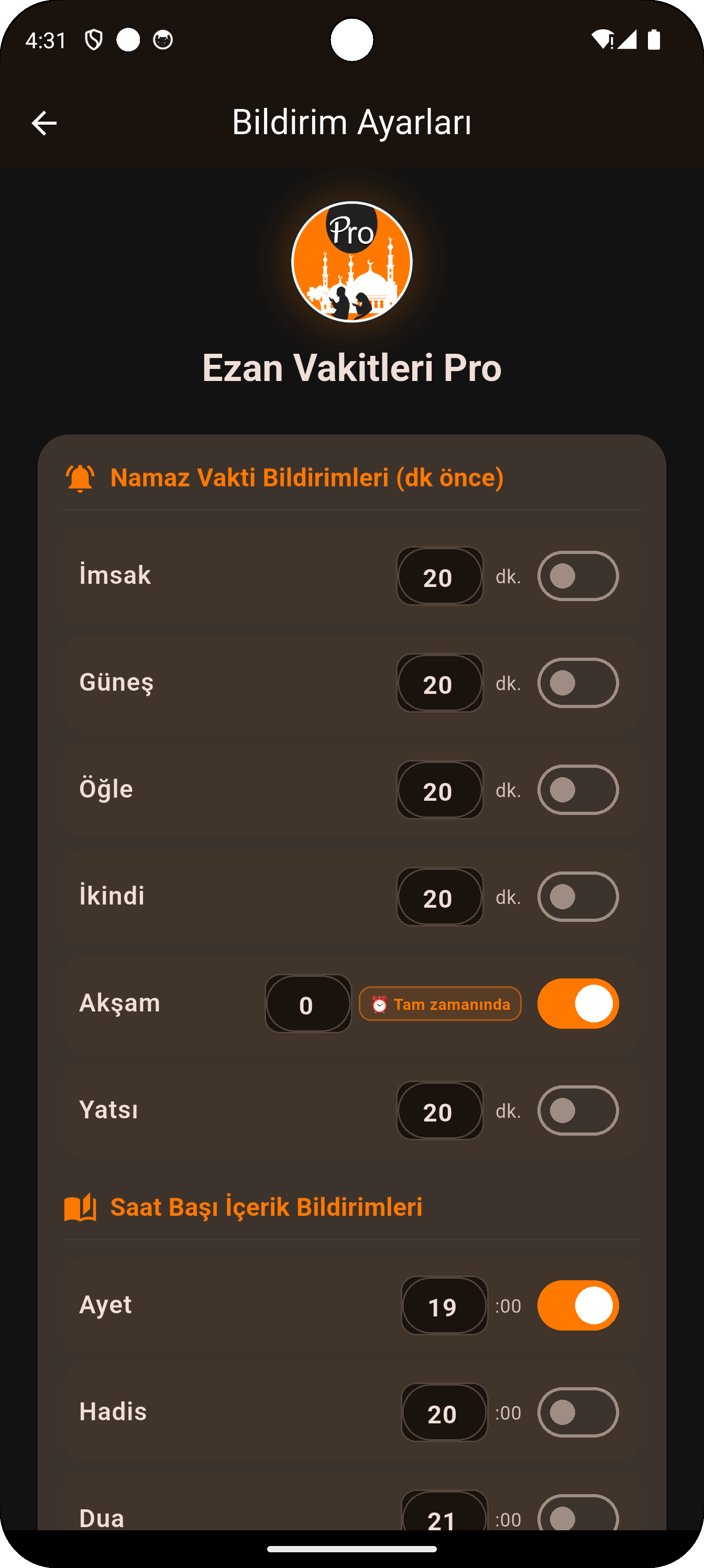This screenshot has width=704, height=1568.
Task: Tap the shield icon in the status bar
Action: pyautogui.click(x=95, y=39)
